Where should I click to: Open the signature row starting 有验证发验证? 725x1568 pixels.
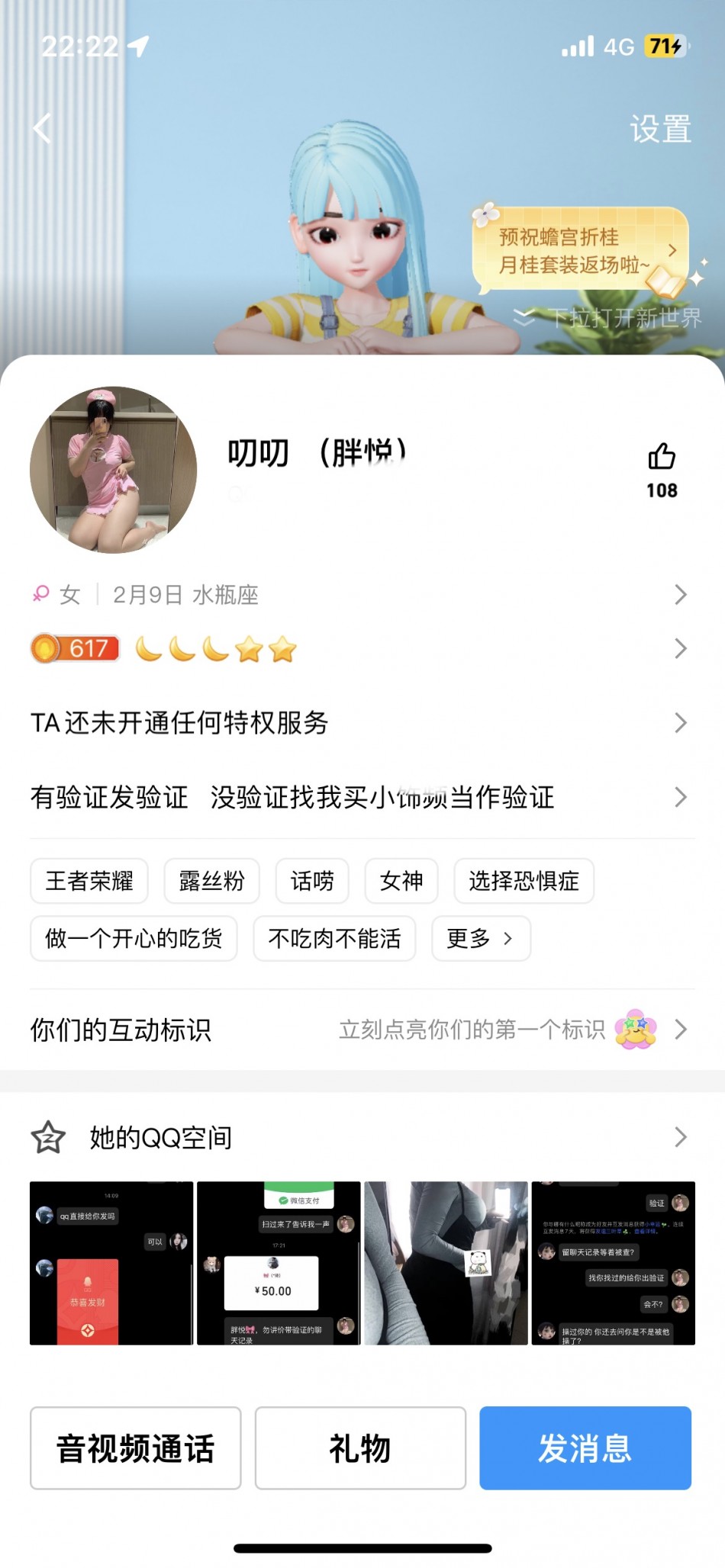pyautogui.click(x=359, y=798)
